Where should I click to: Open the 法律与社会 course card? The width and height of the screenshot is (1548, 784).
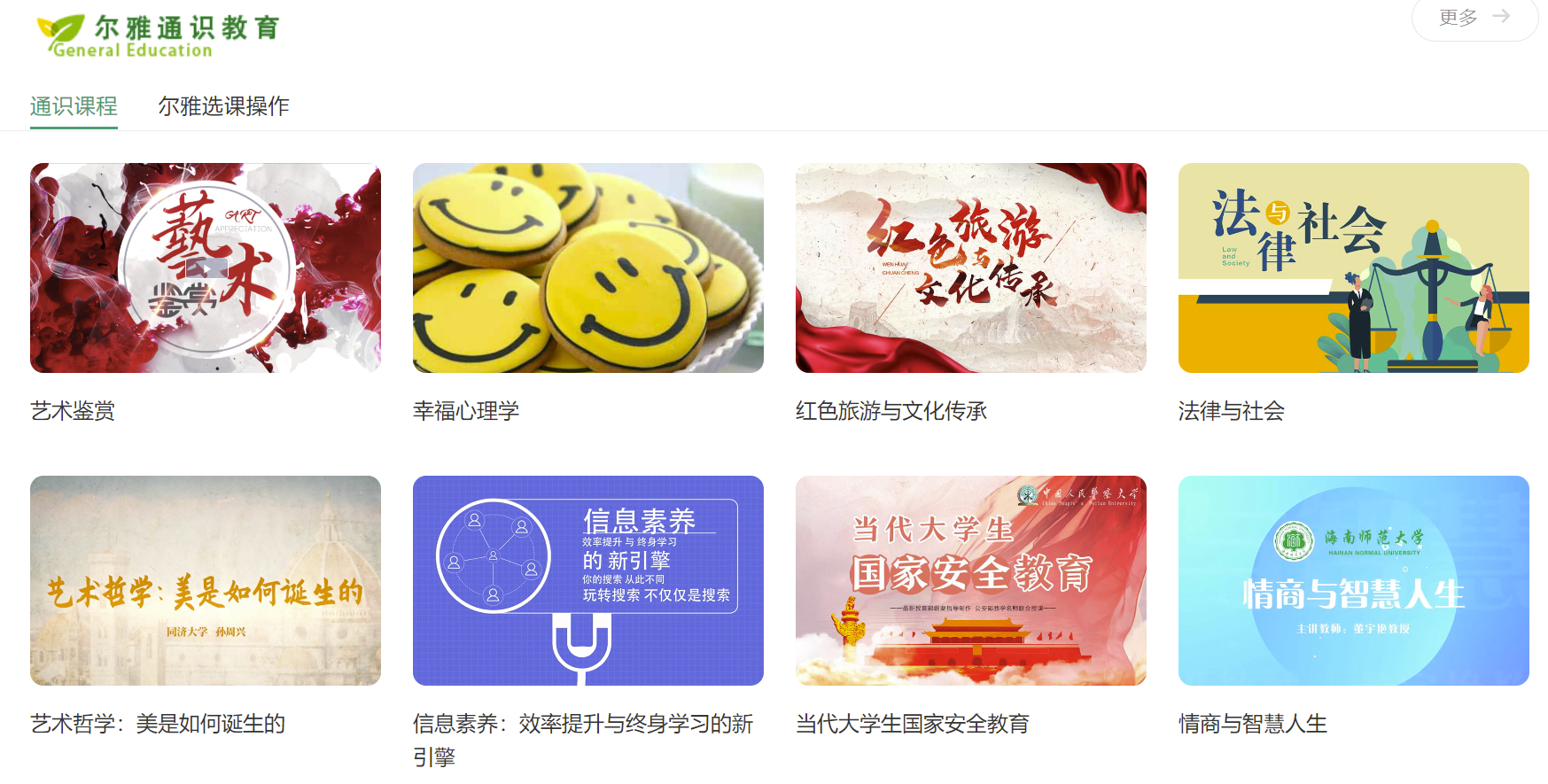click(x=1353, y=268)
